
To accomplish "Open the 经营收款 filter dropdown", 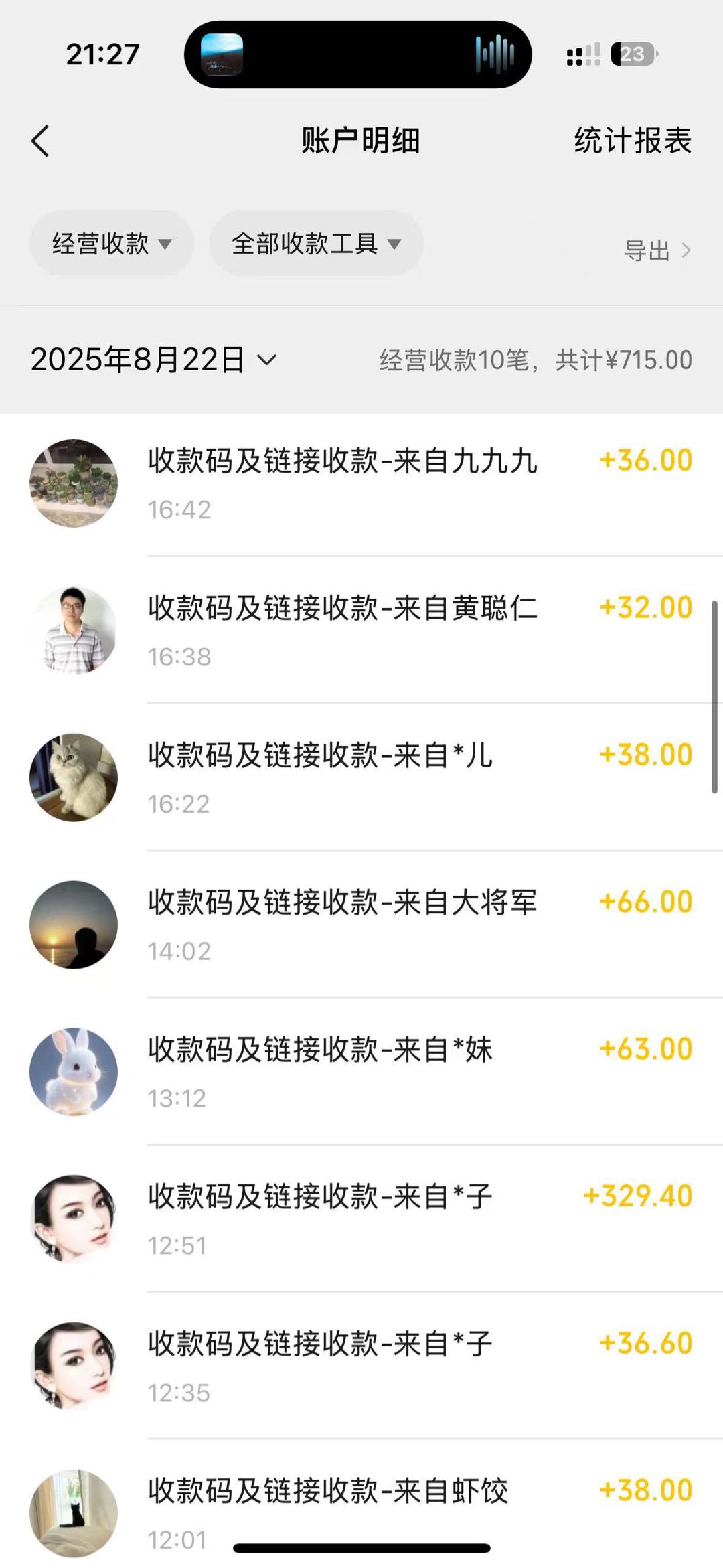I will (112, 244).
